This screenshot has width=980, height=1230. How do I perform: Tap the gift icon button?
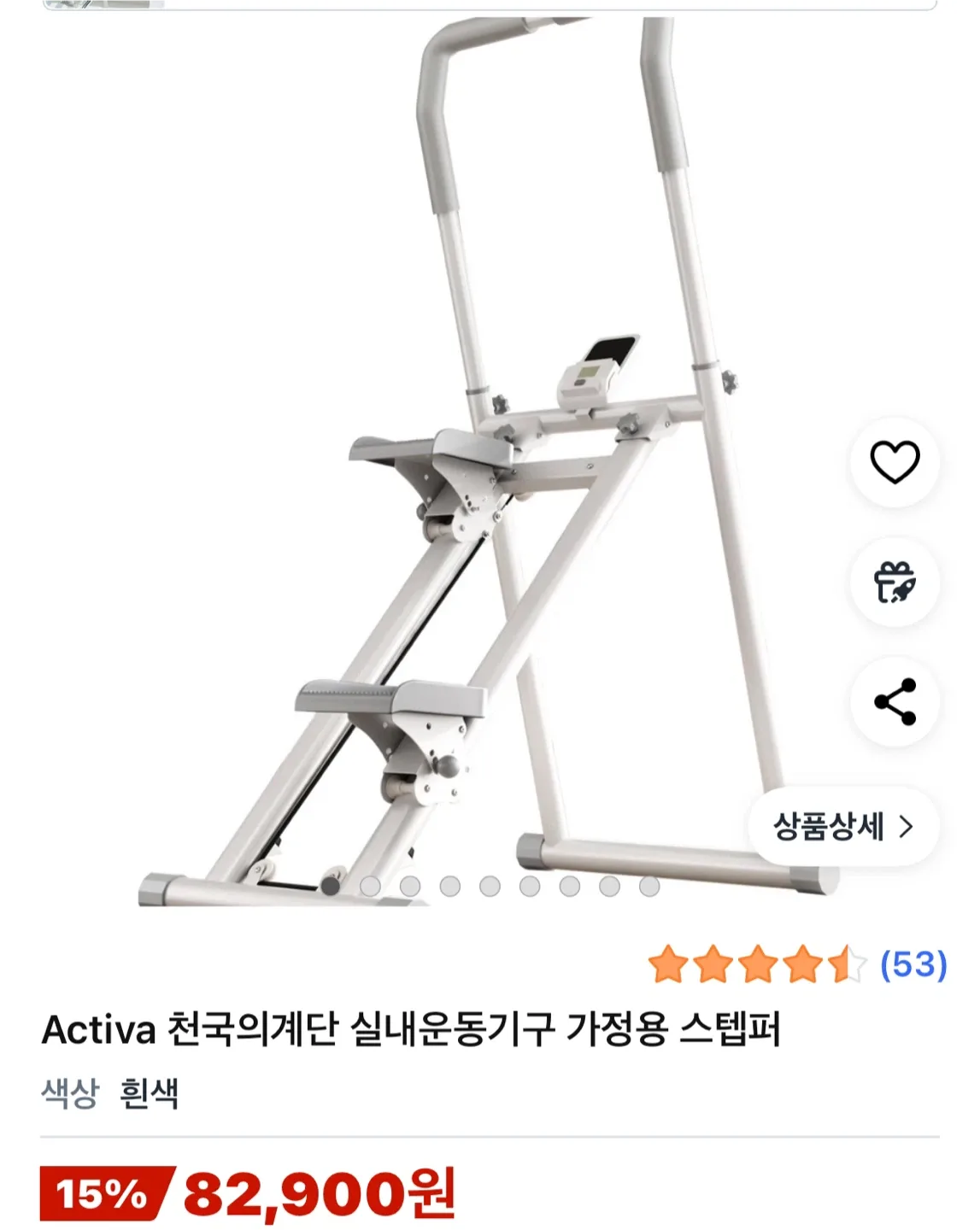[x=895, y=583]
